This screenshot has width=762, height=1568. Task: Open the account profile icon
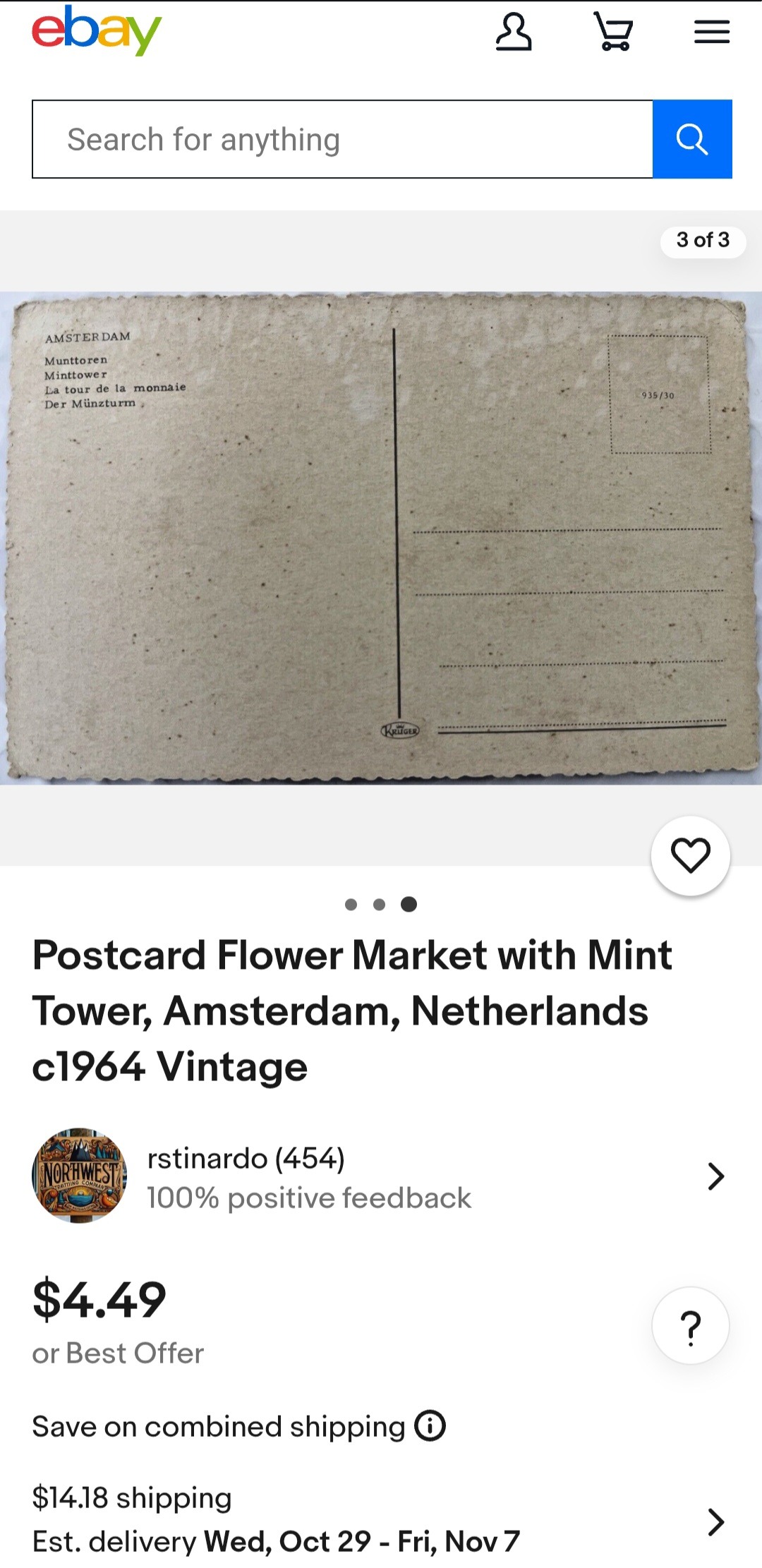pyautogui.click(x=513, y=32)
